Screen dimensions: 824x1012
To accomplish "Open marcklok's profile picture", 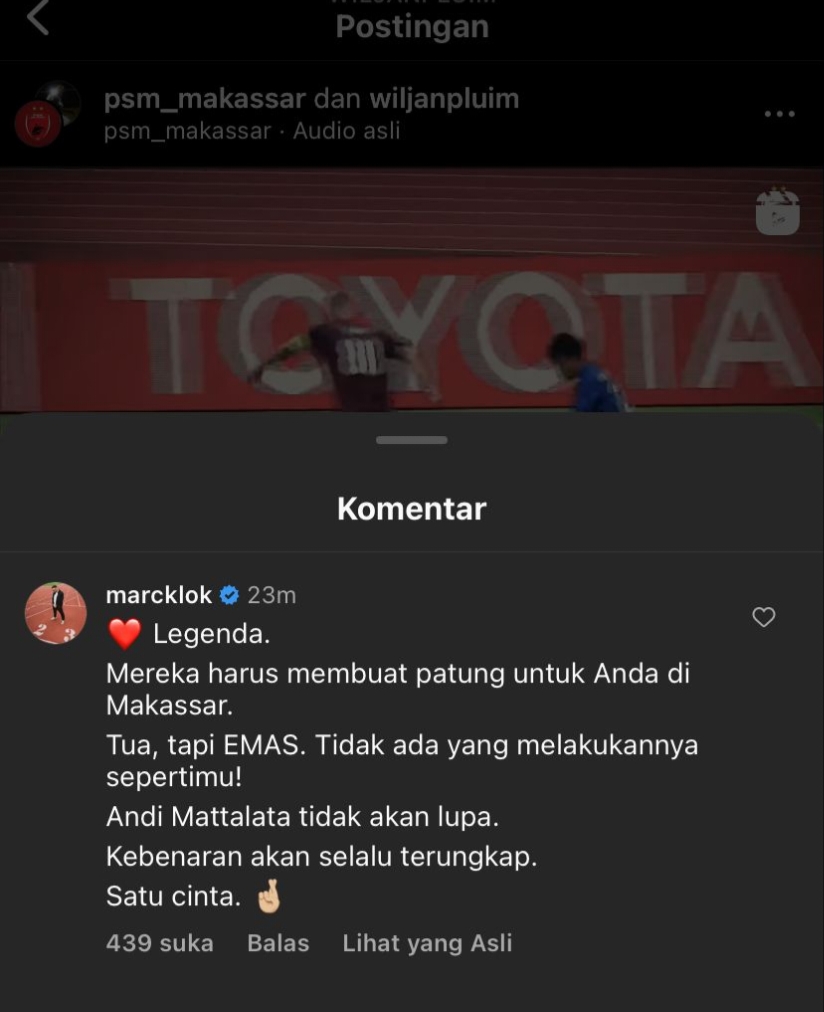I will 55,613.
